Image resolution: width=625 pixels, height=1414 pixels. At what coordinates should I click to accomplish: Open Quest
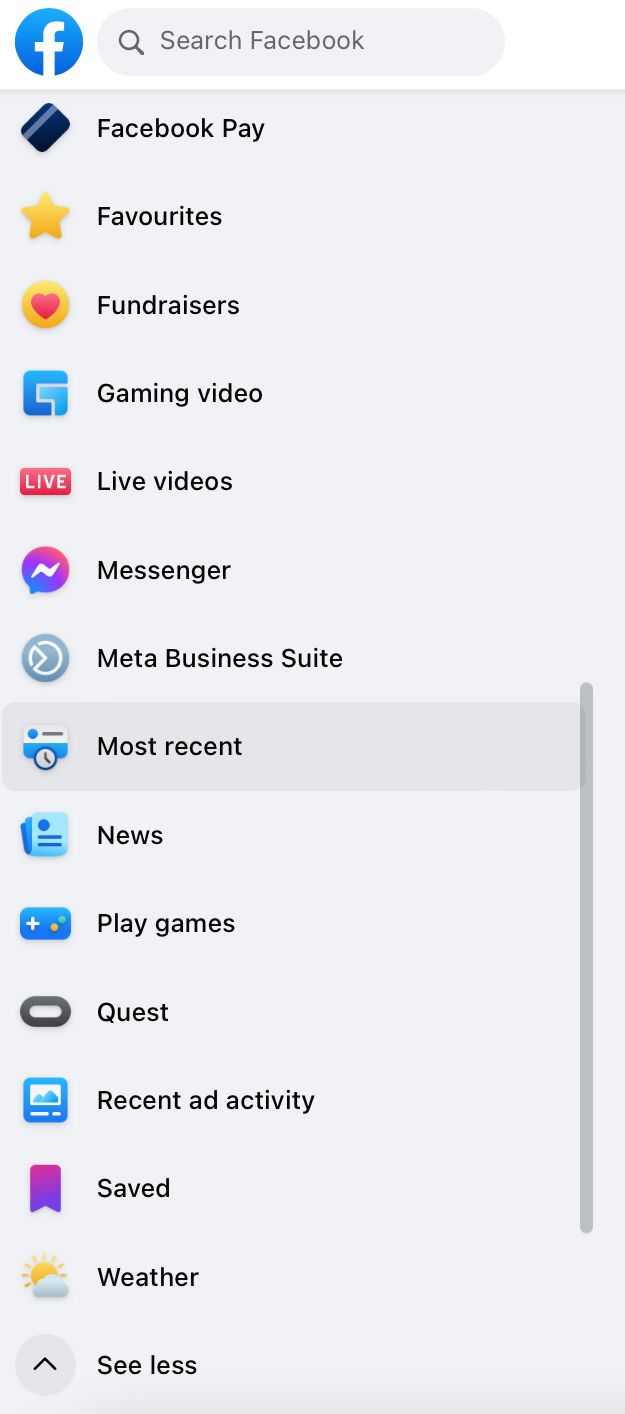tap(132, 1012)
